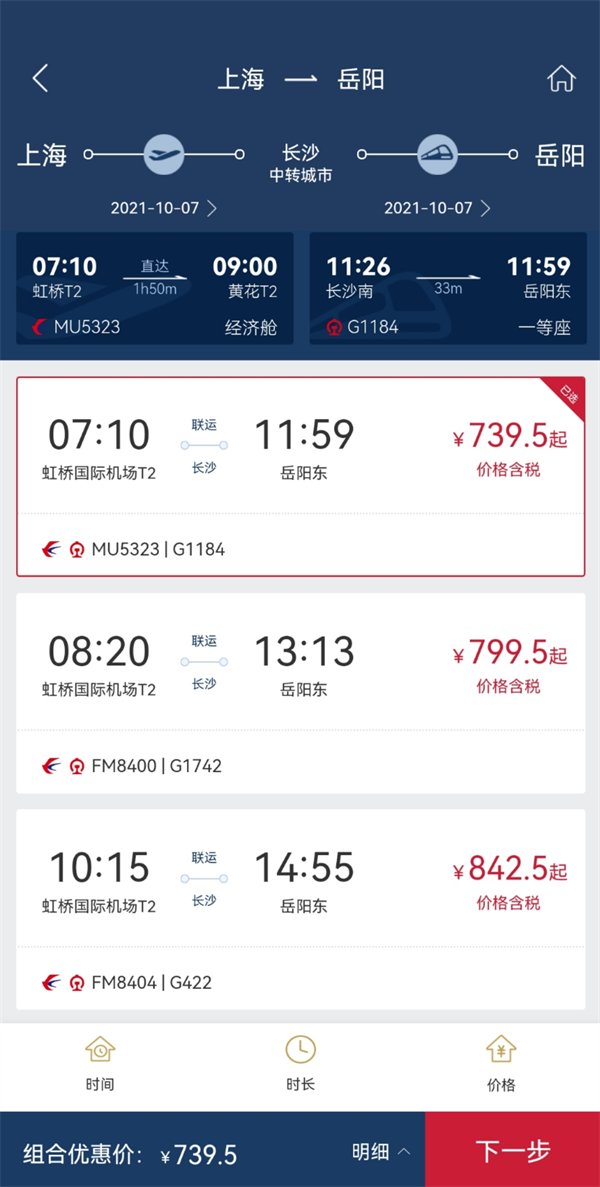Change the train date 2021-10-07
This screenshot has width=600, height=1187.
tap(437, 208)
